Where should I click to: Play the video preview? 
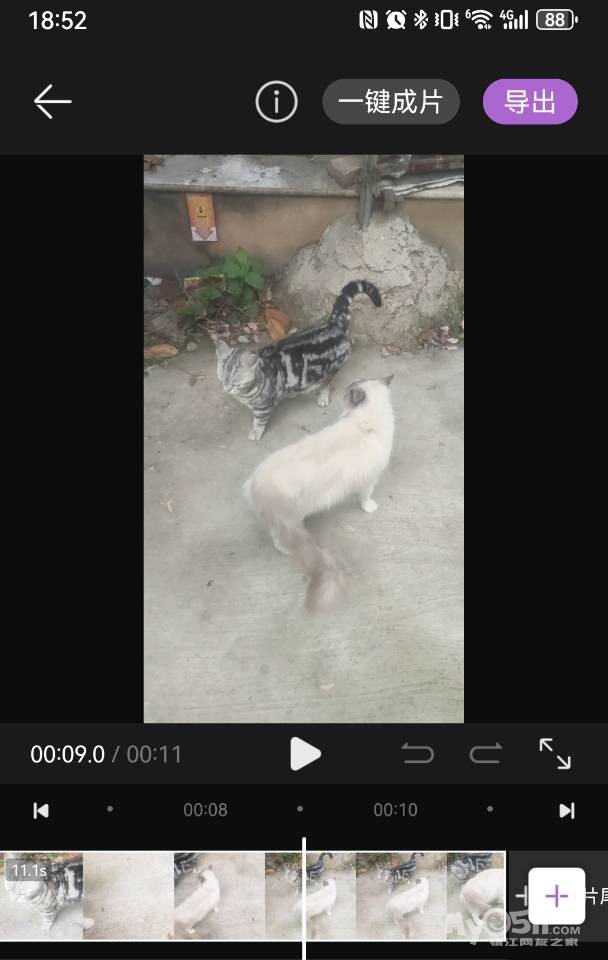pos(305,754)
